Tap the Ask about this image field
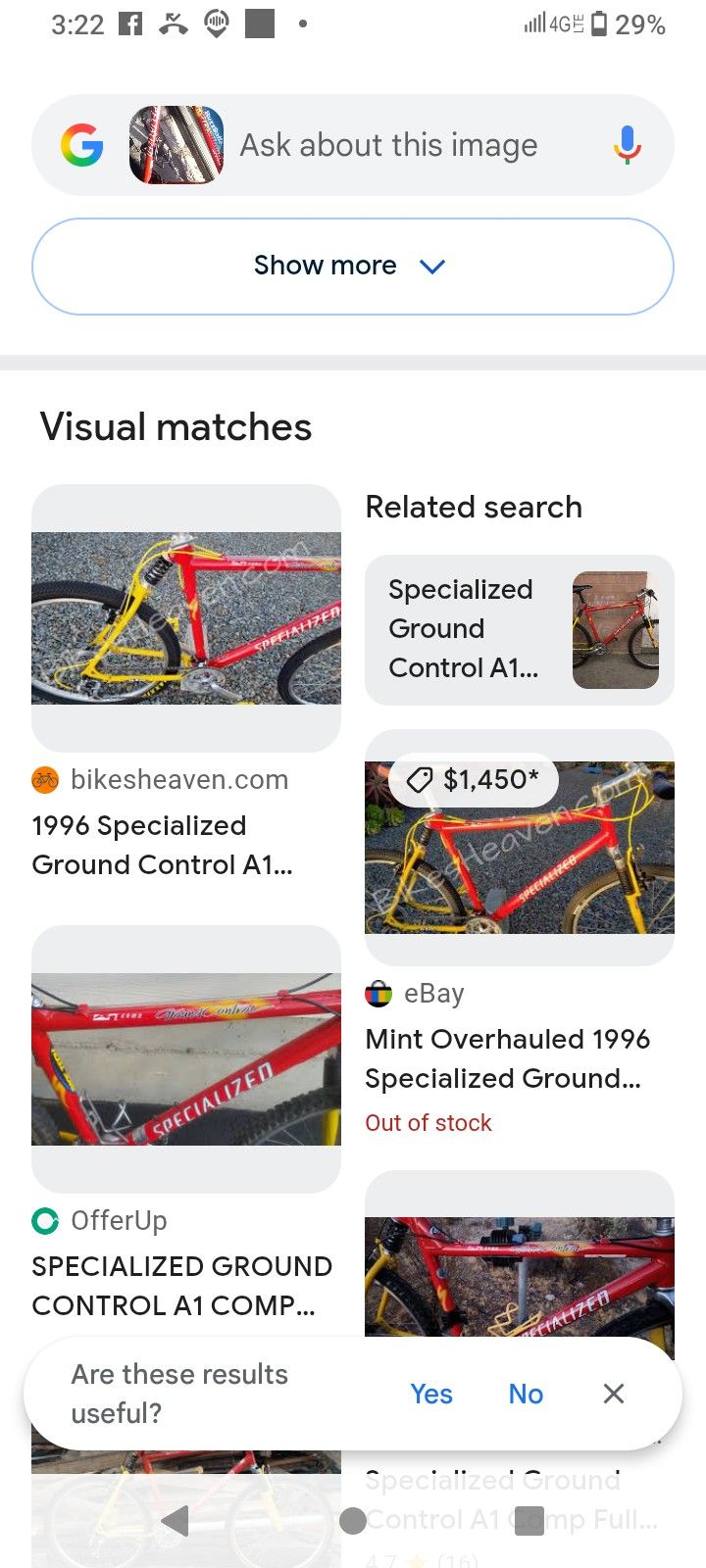Image resolution: width=706 pixels, height=1568 pixels. (388, 145)
